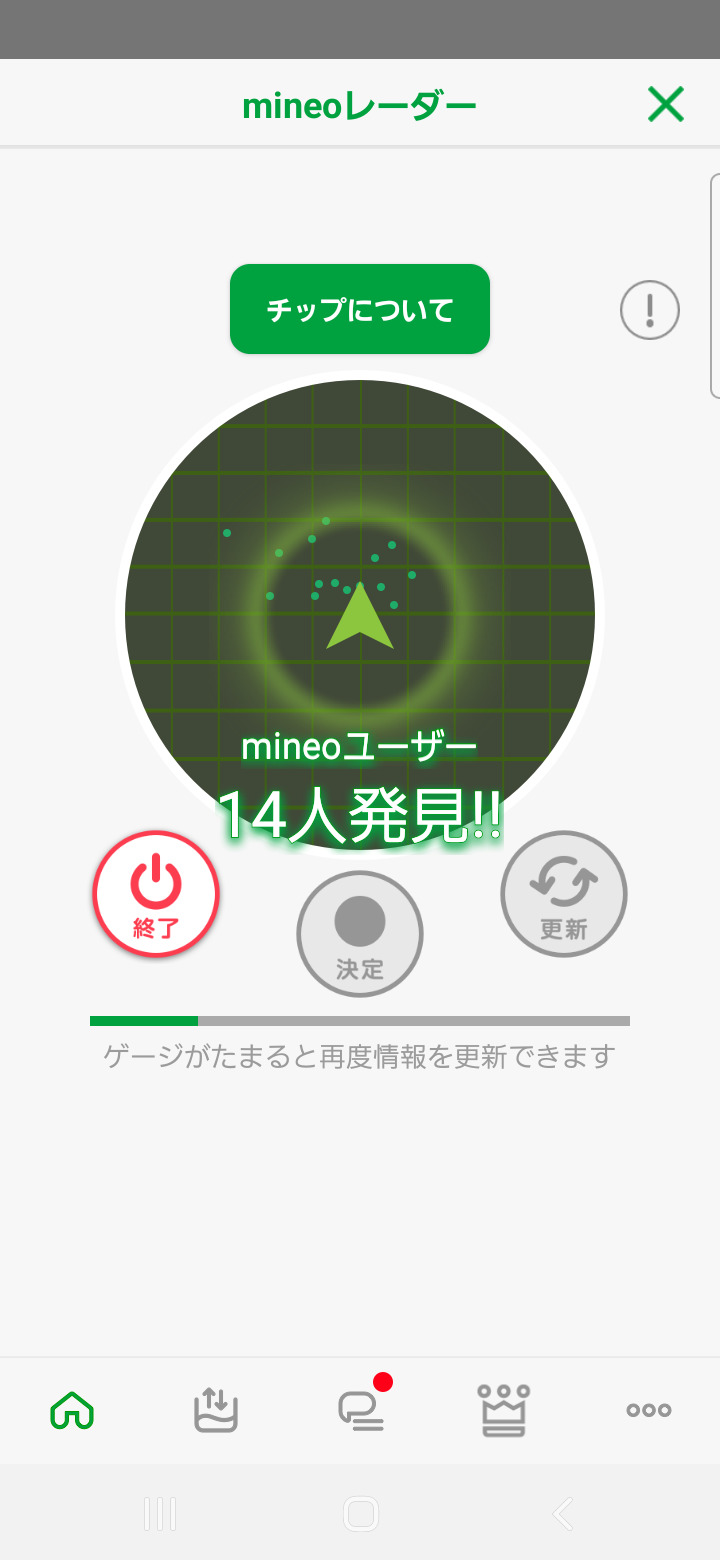Viewport: 720px width, 1560px height.
Task: Open the data tank tab
Action: coord(216,1410)
